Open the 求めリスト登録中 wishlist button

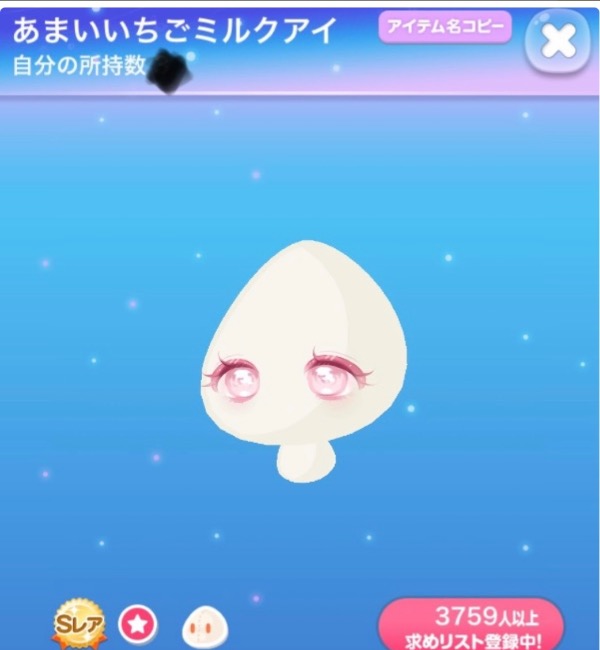[x=470, y=625]
